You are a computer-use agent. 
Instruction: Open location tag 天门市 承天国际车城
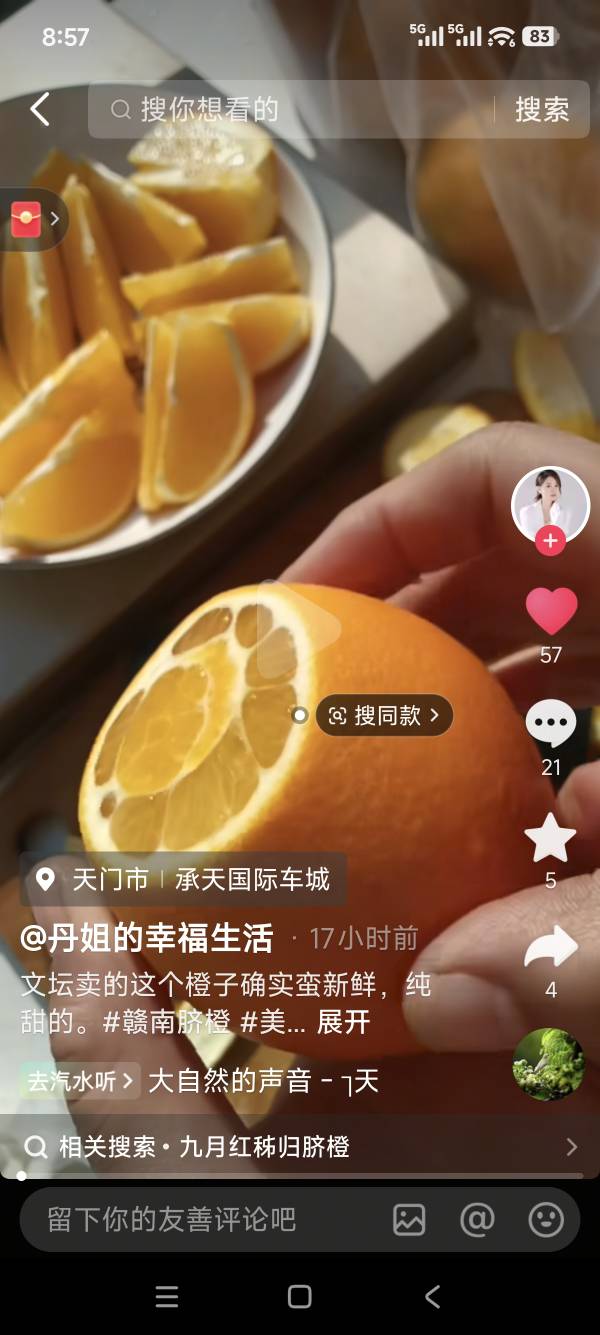[x=183, y=879]
